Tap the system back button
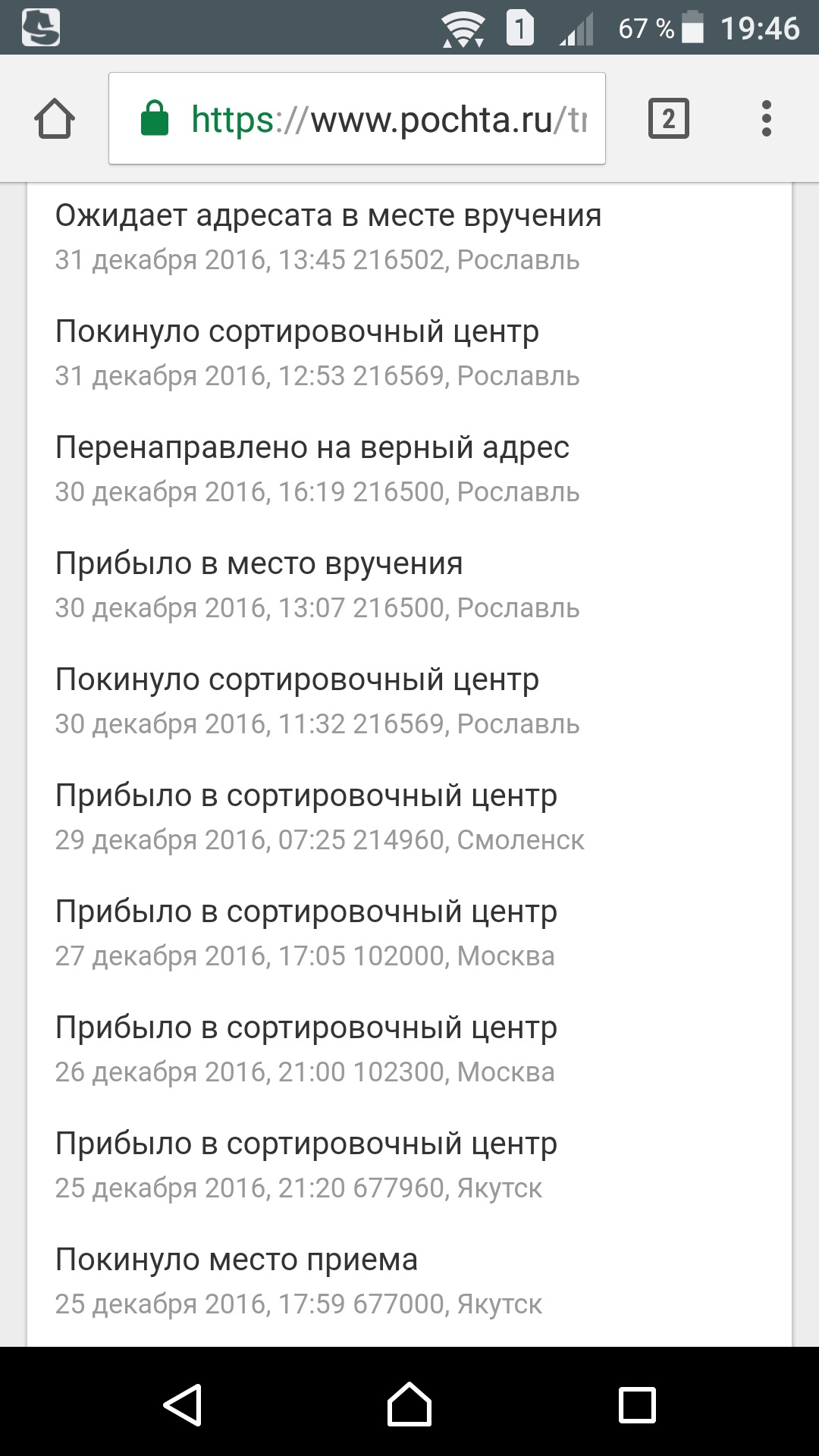This screenshot has height=1456, width=819. [x=183, y=1404]
